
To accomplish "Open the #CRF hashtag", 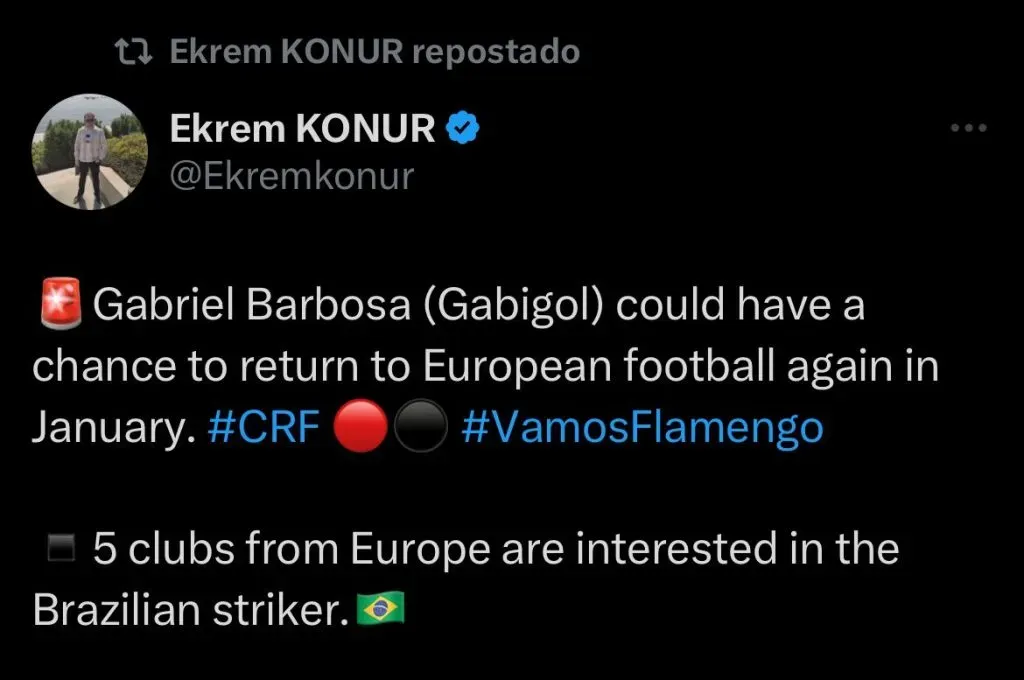I will pyautogui.click(x=264, y=428).
